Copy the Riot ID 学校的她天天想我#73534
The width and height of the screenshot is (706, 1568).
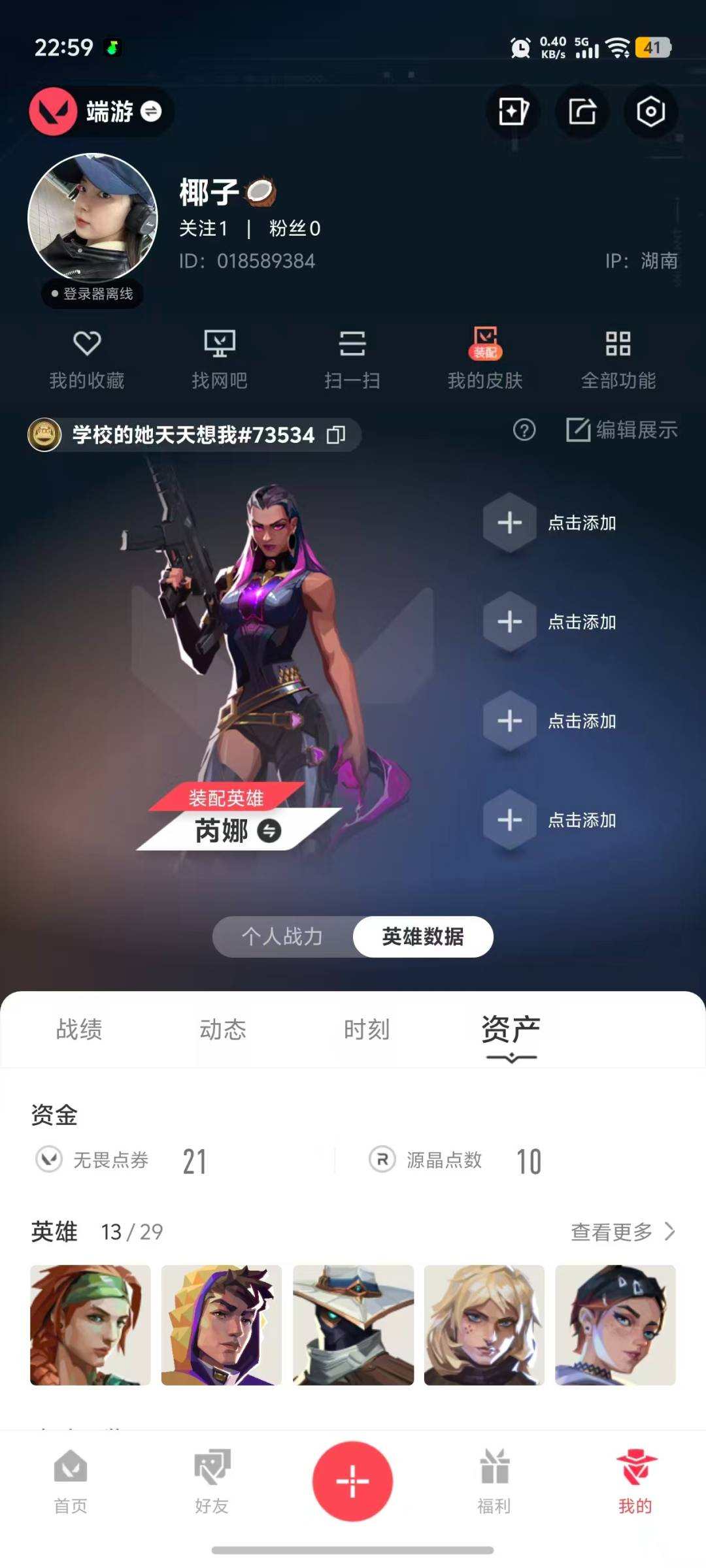pos(335,434)
